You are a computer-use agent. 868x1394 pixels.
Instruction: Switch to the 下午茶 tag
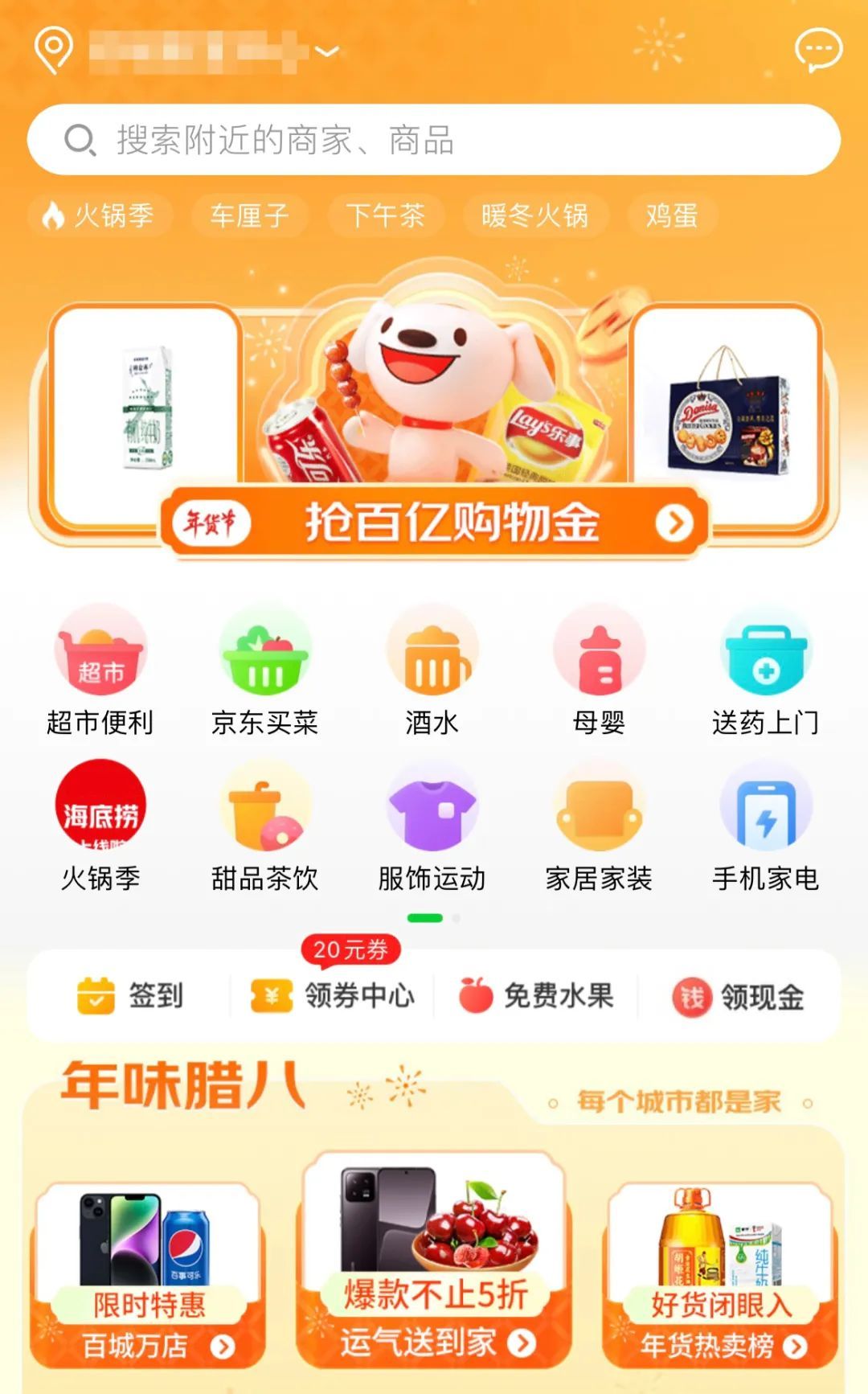[387, 215]
